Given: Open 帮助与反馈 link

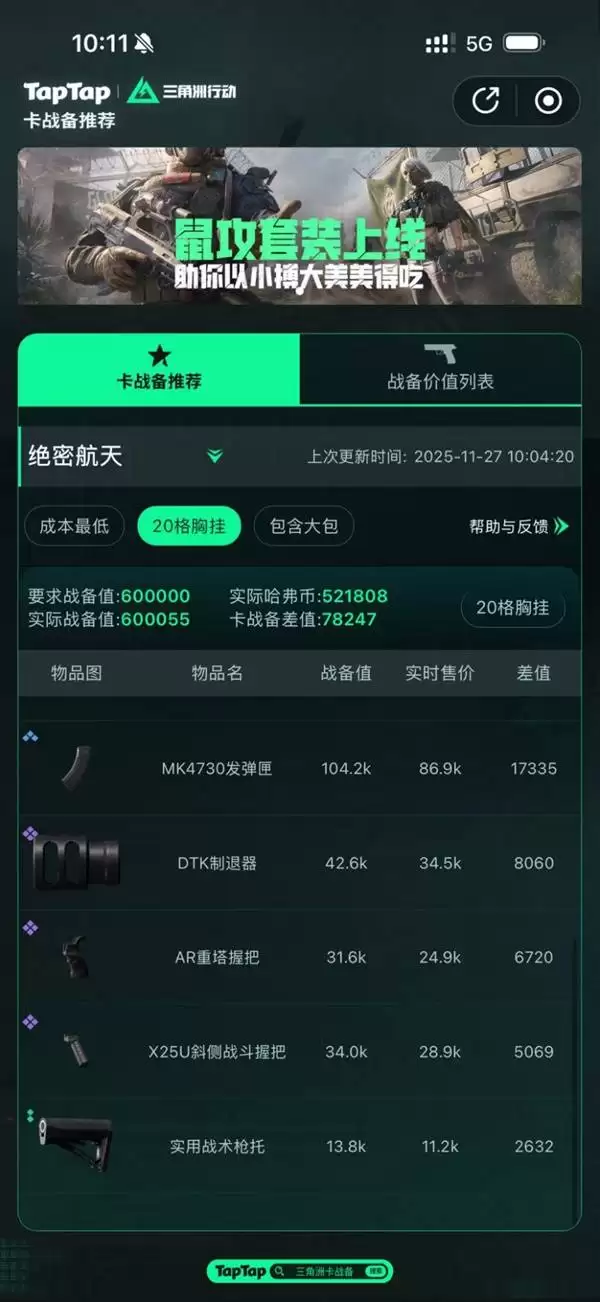Looking at the screenshot, I should (x=518, y=526).
